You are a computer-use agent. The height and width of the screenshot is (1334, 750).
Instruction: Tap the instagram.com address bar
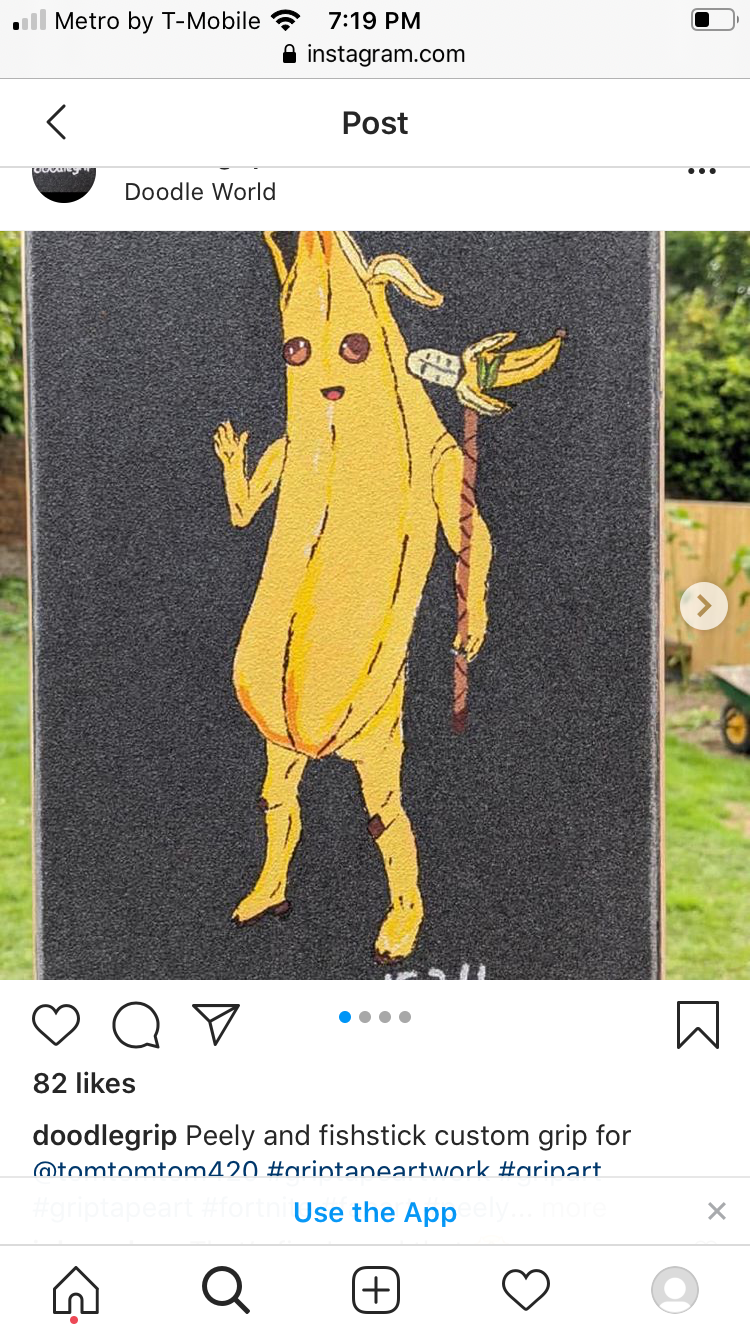[x=375, y=54]
